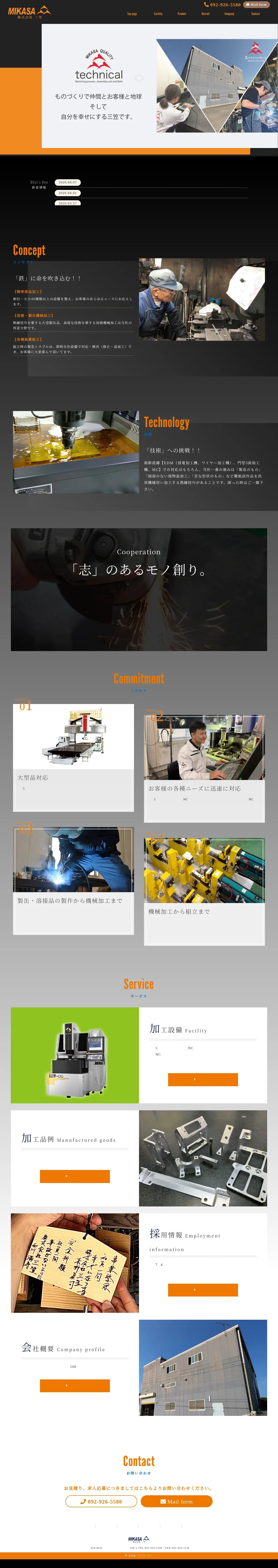This screenshot has width=278, height=1568.
Task: Go to Facility in the top menu
Action: tap(158, 13)
